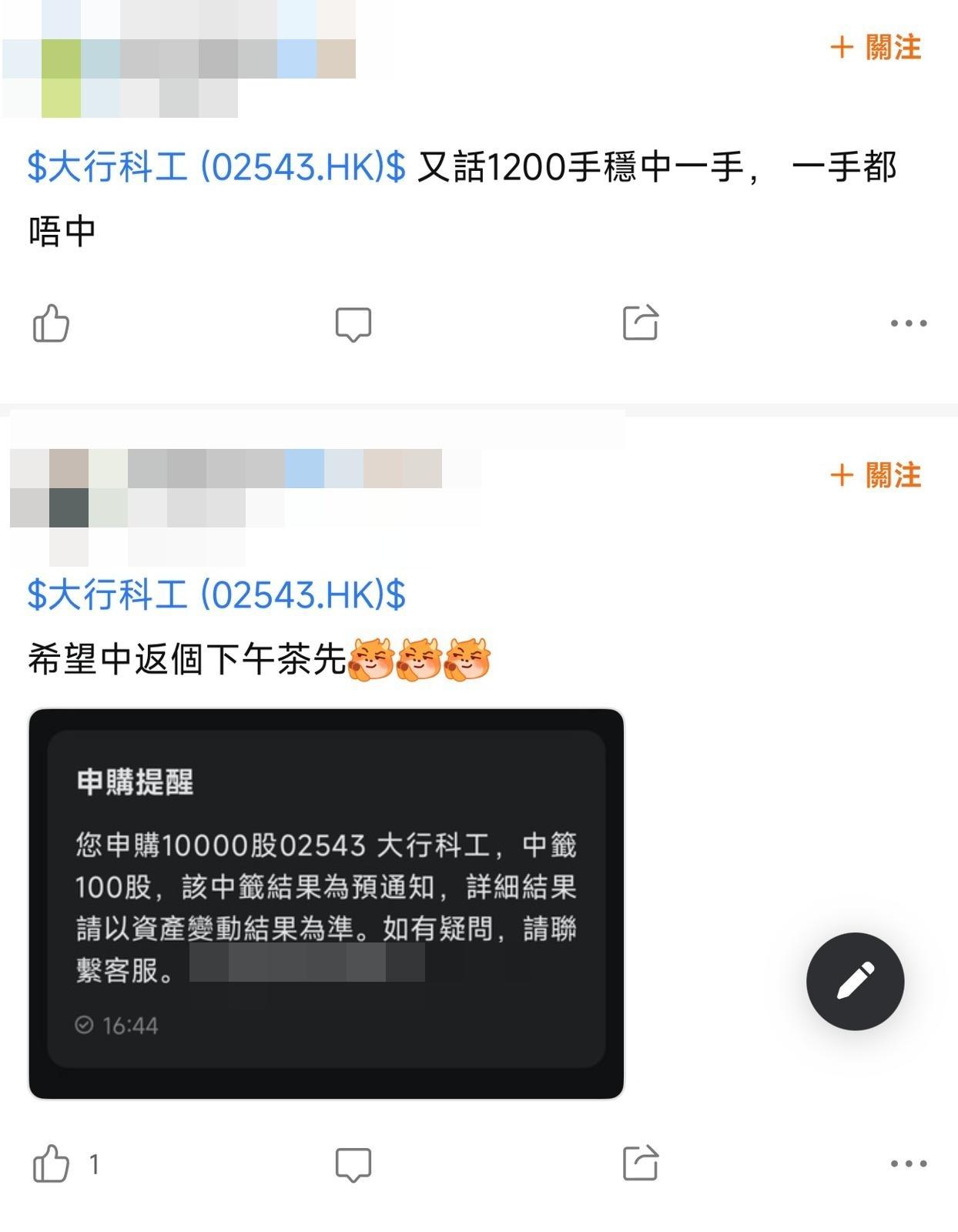This screenshot has height=1232, width=958.
Task: Share the 希望中返個下午茶先 post
Action: pos(640,1163)
